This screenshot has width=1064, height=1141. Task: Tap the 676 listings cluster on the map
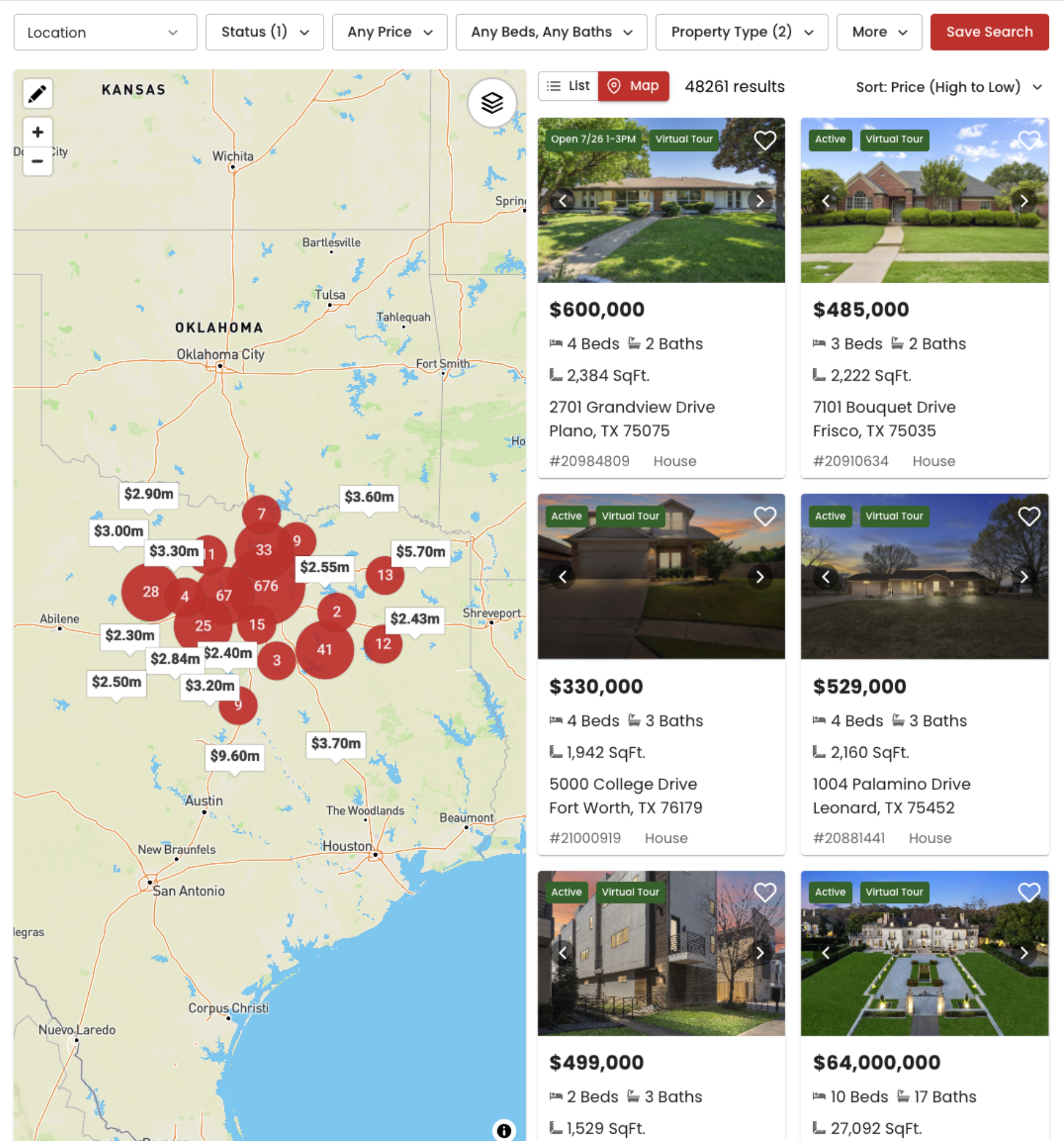[266, 586]
